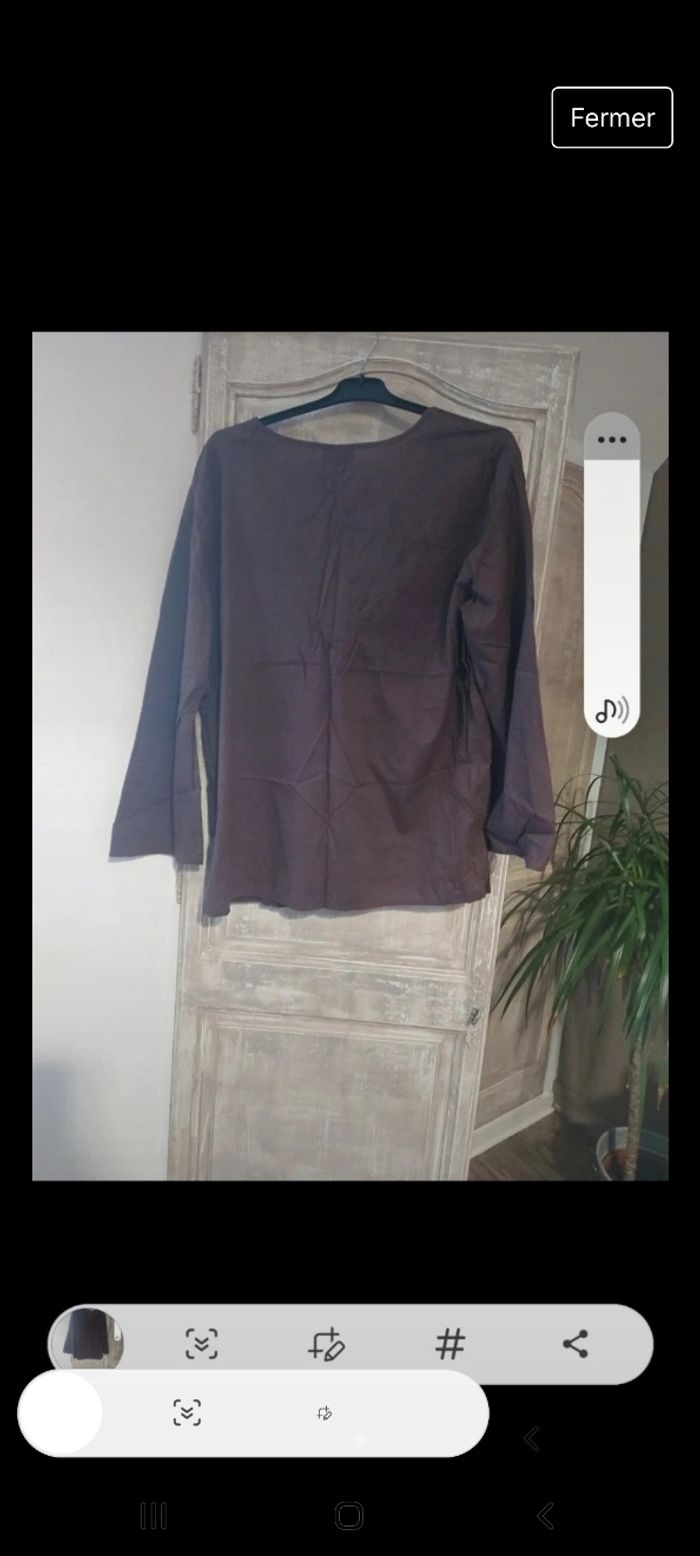Open the screenshot preview thumbnail
The image size is (700, 1556).
87,1343
